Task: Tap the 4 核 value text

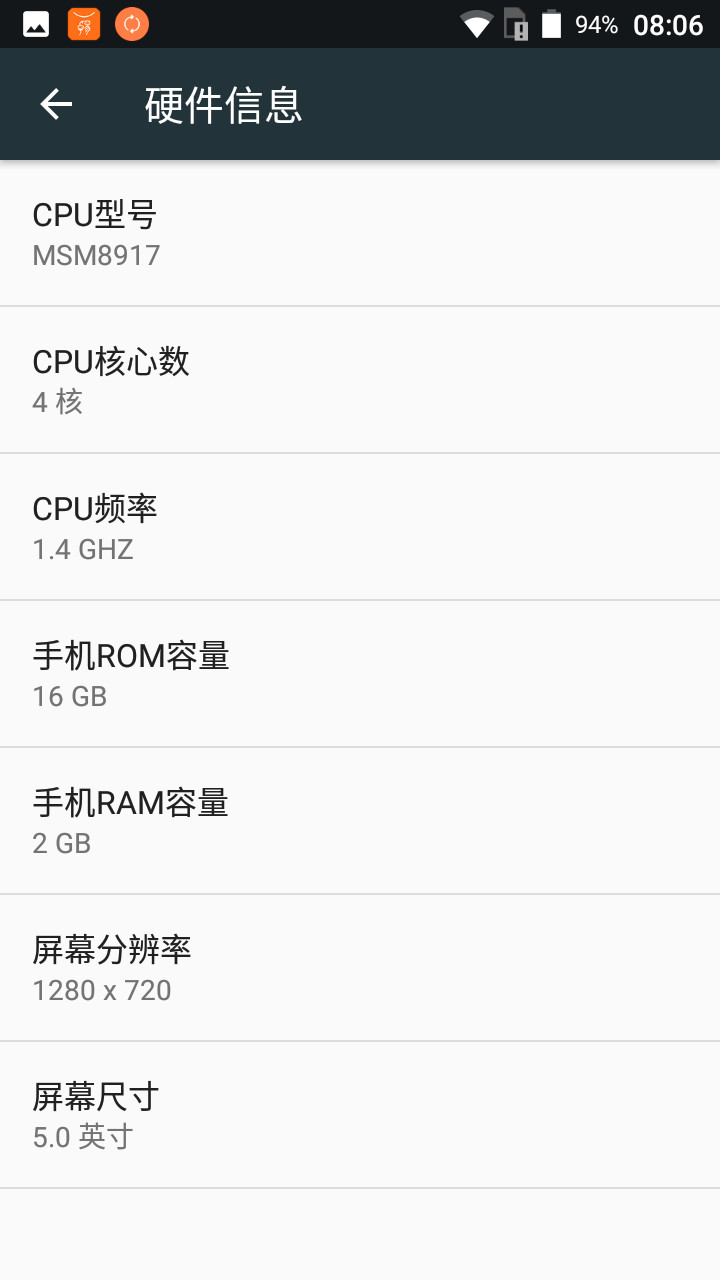Action: [x=57, y=401]
